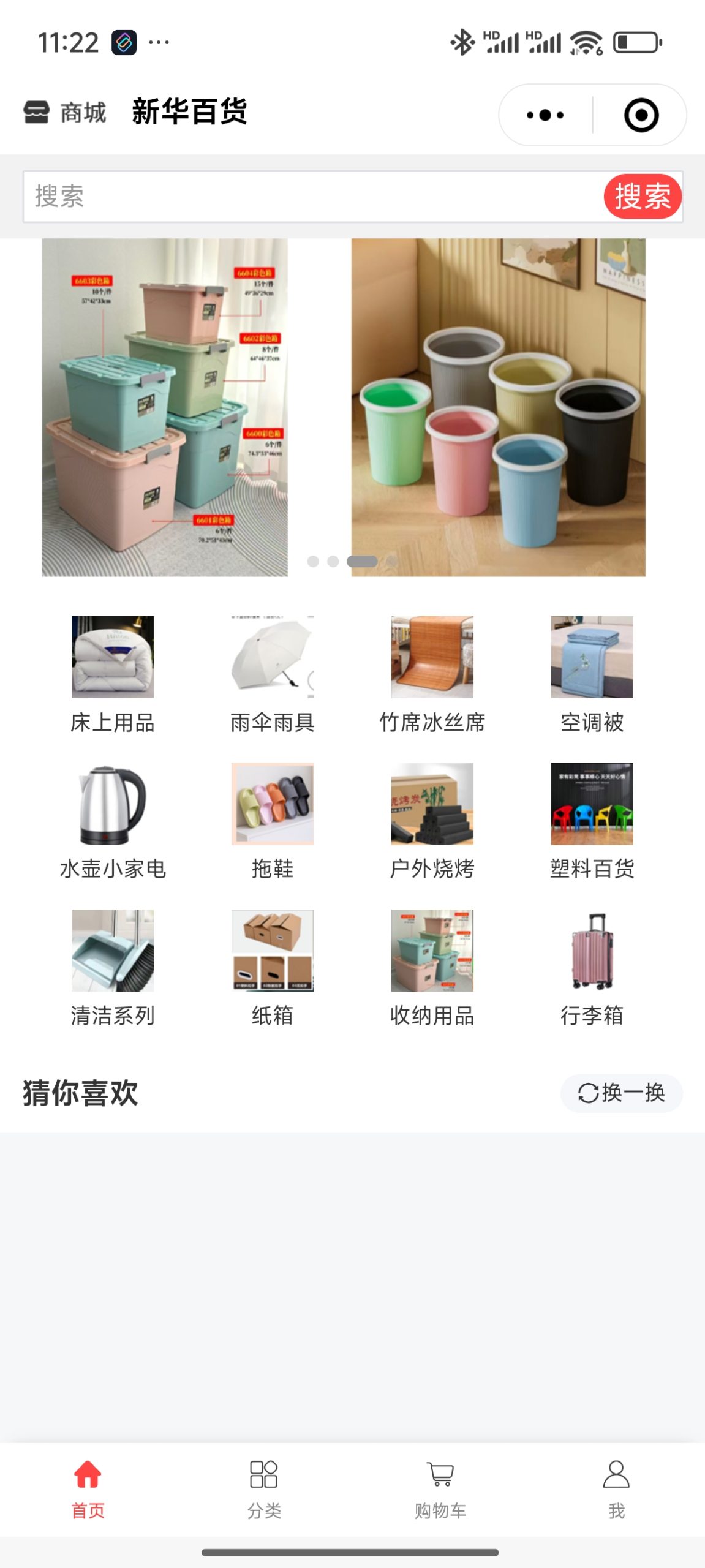The height and width of the screenshot is (1568, 705).
Task: Open the 清洁系列 category
Action: click(112, 968)
